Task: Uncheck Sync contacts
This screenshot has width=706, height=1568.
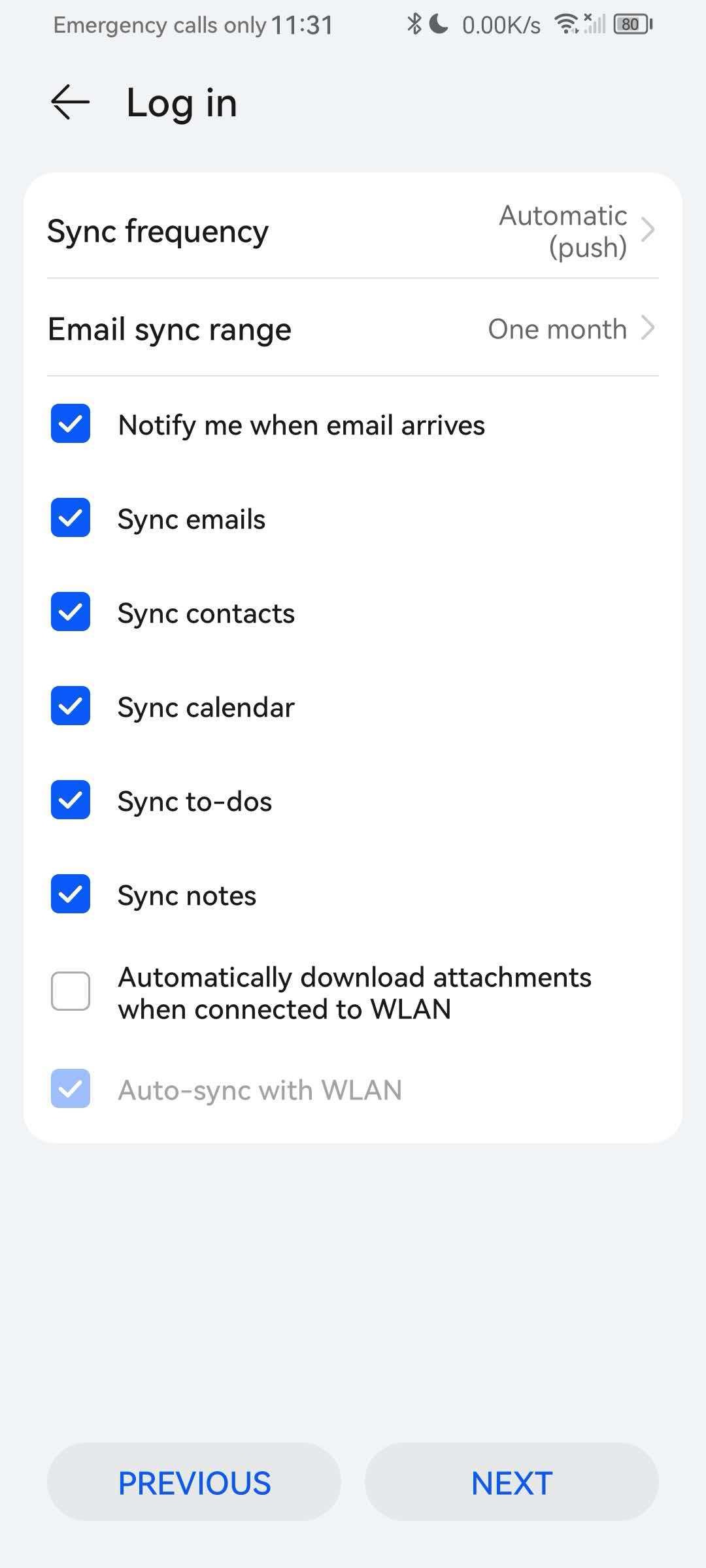Action: point(71,612)
